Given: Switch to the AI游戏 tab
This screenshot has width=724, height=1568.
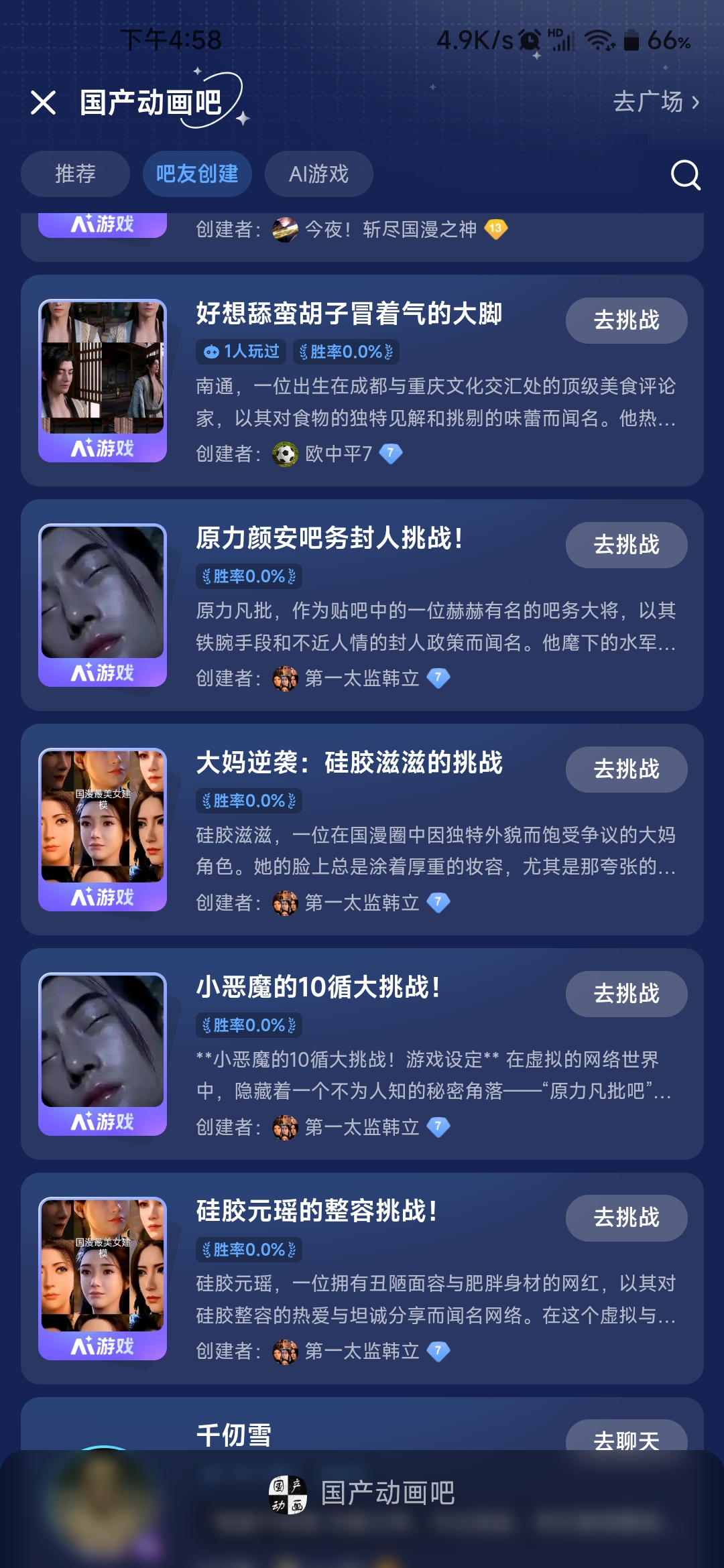Looking at the screenshot, I should [318, 174].
